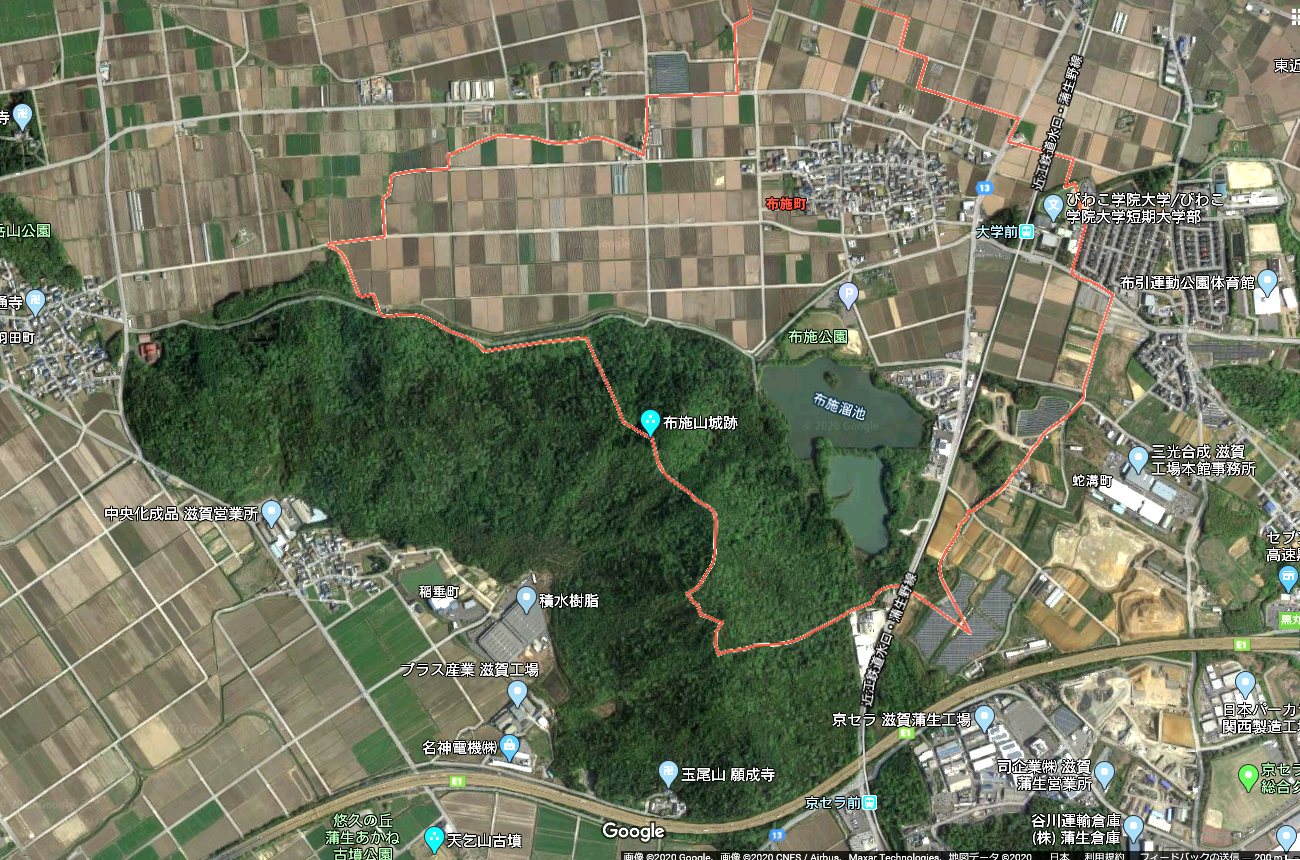Tap the 名神電機 shop marker
Image resolution: width=1300 pixels, height=860 pixels.
click(x=510, y=745)
